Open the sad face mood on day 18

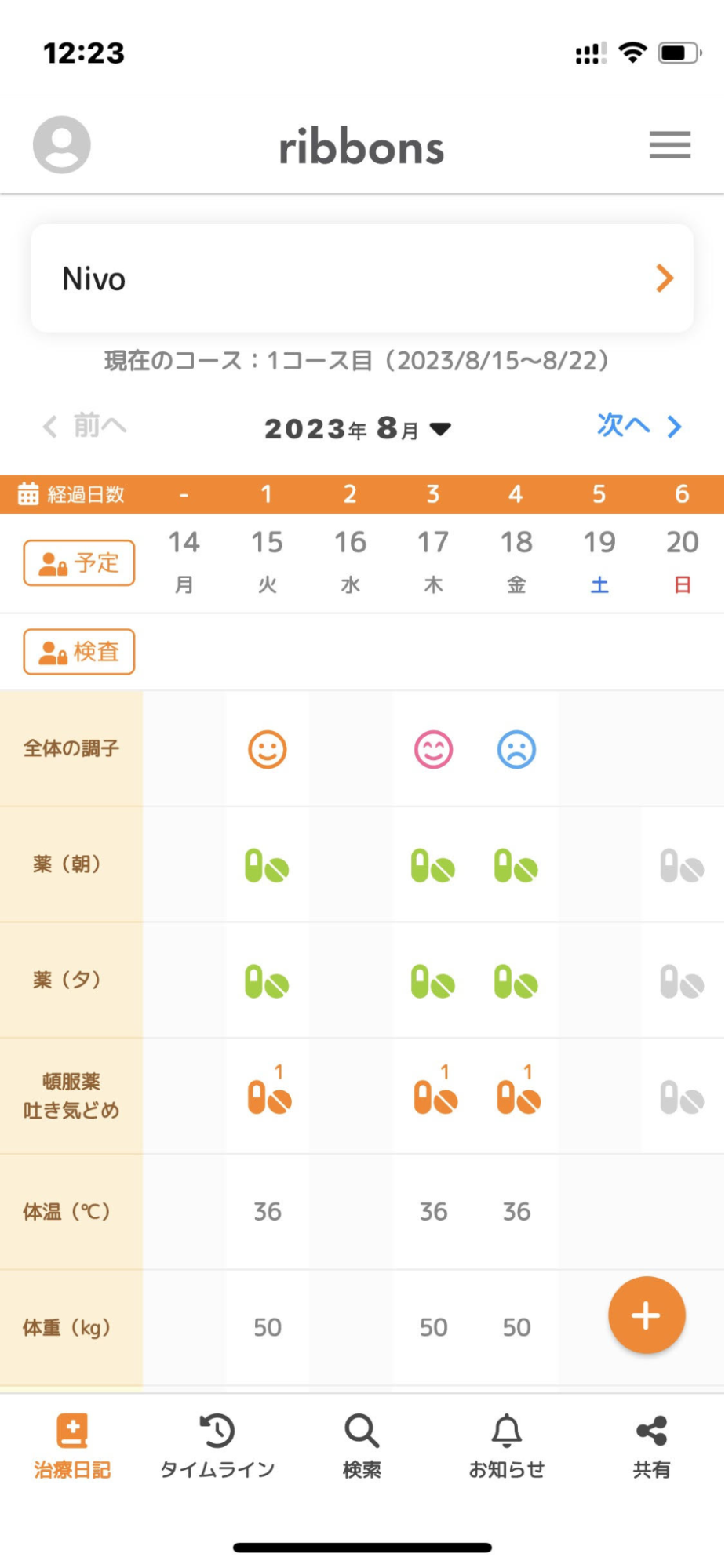tap(516, 749)
